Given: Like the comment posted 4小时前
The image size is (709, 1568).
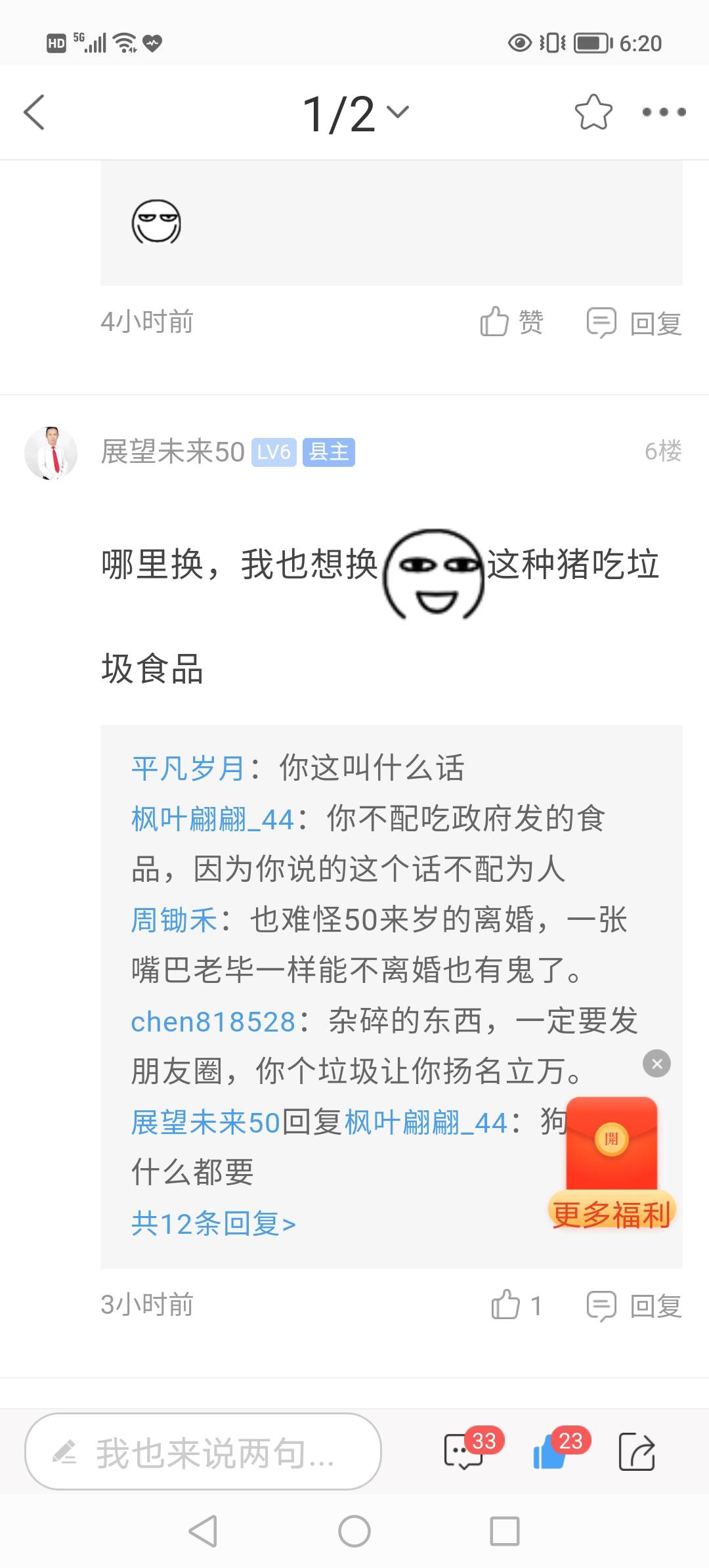Looking at the screenshot, I should pyautogui.click(x=512, y=322).
